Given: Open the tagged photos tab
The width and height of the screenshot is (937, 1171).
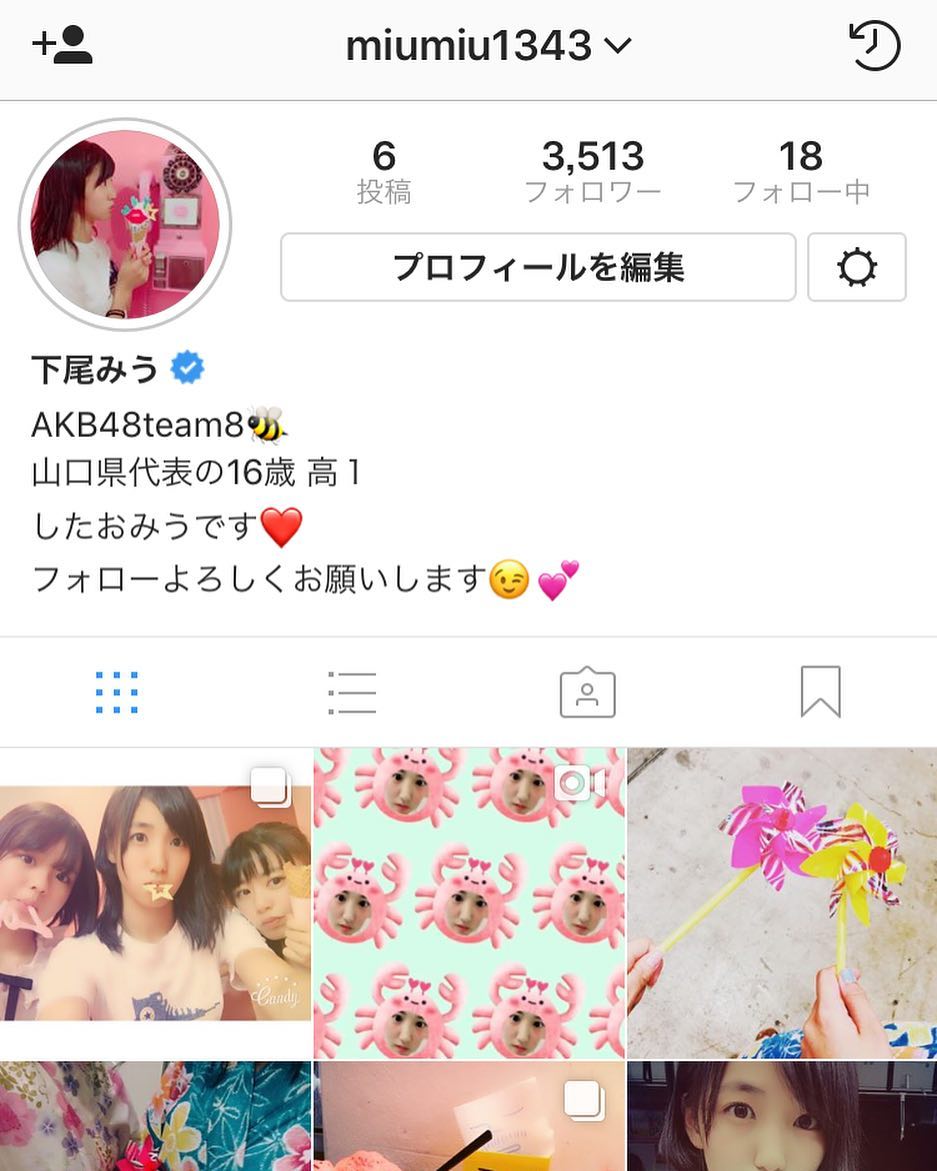Looking at the screenshot, I should (587, 692).
